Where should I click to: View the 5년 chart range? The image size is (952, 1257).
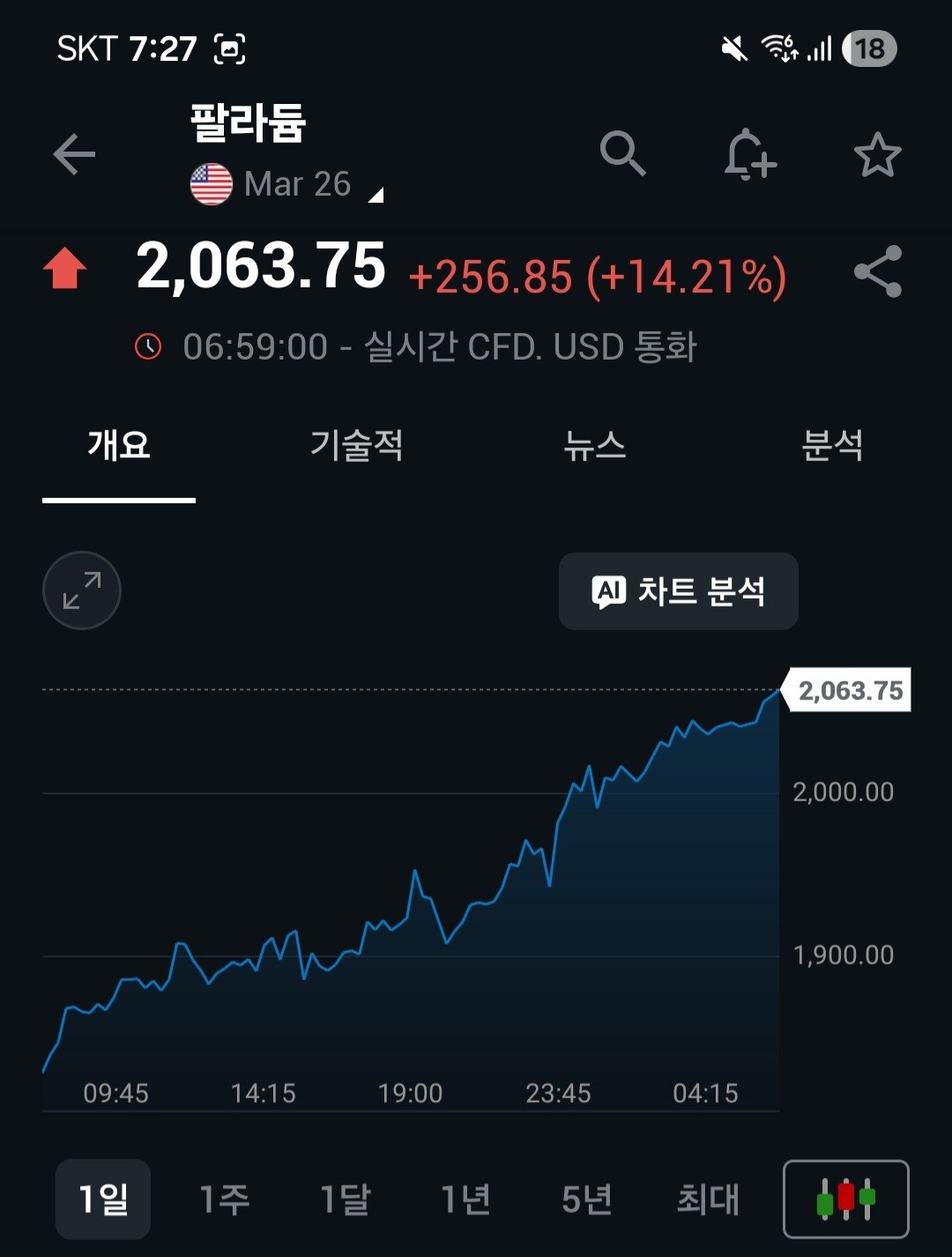[586, 1199]
